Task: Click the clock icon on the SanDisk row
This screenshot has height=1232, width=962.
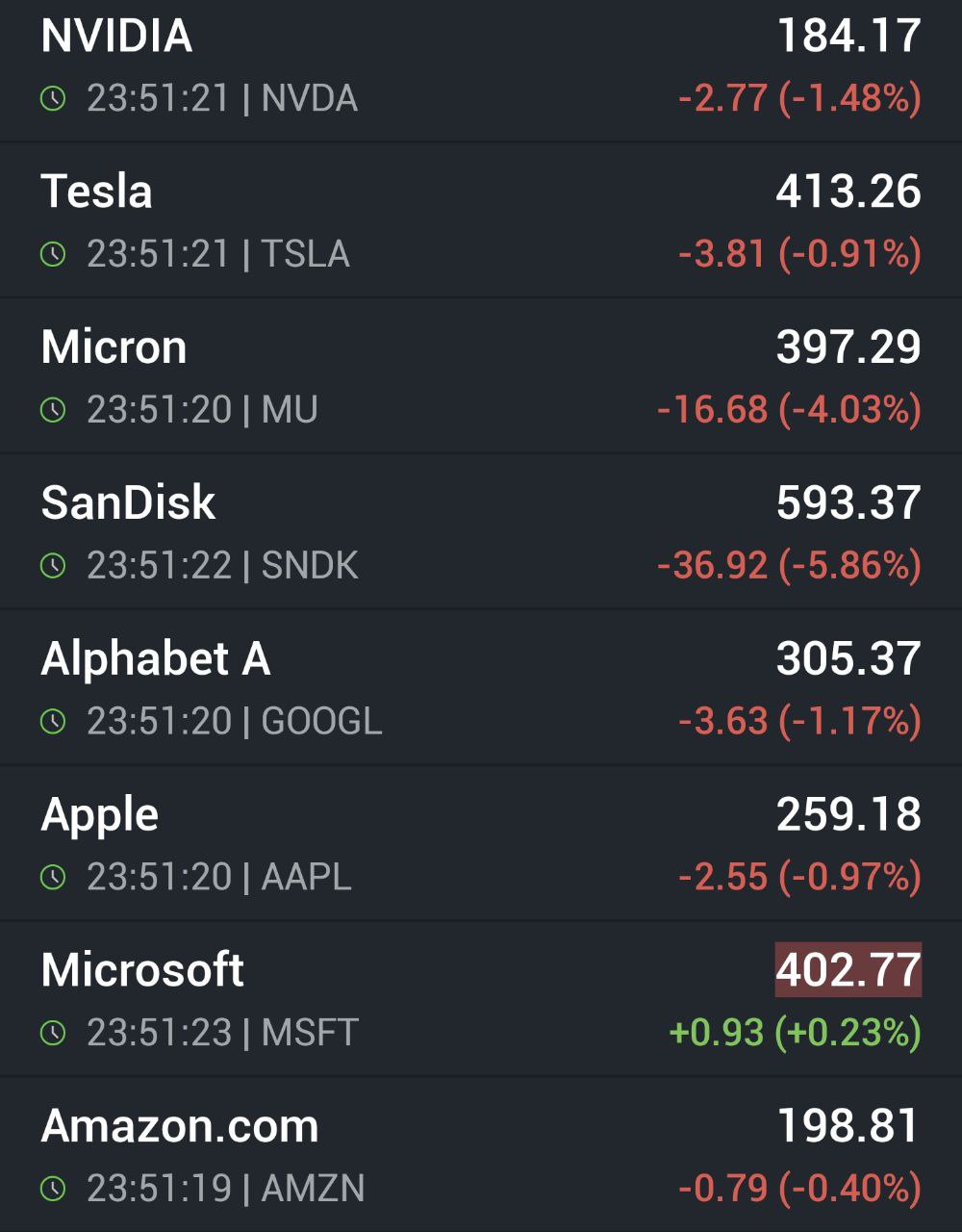Action: click(54, 566)
